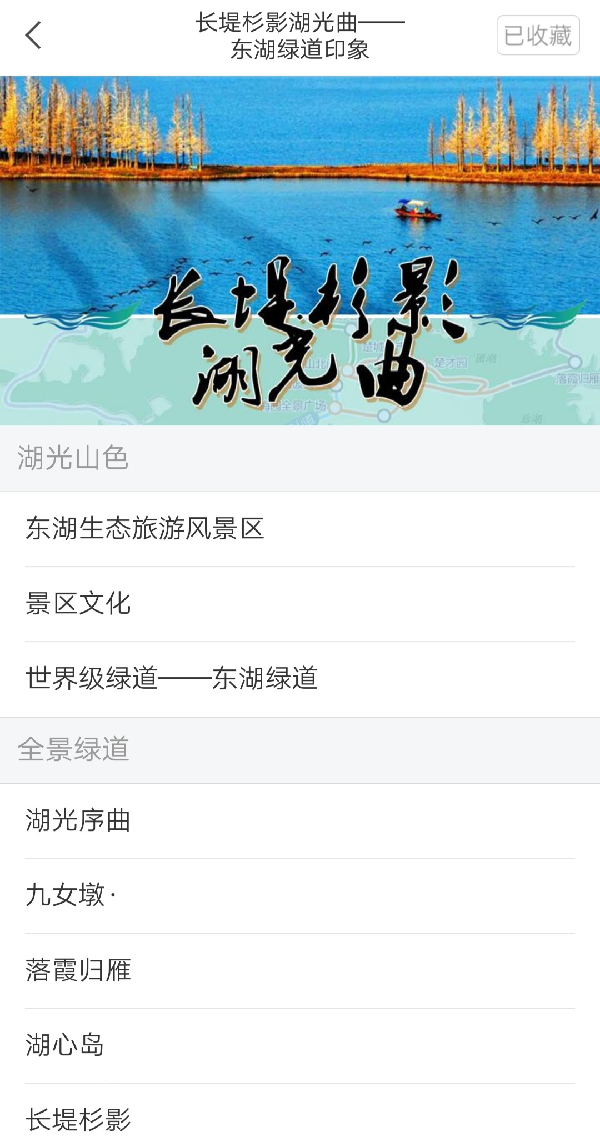Go back using the top-left arrow
600x1142 pixels.
coord(34,36)
